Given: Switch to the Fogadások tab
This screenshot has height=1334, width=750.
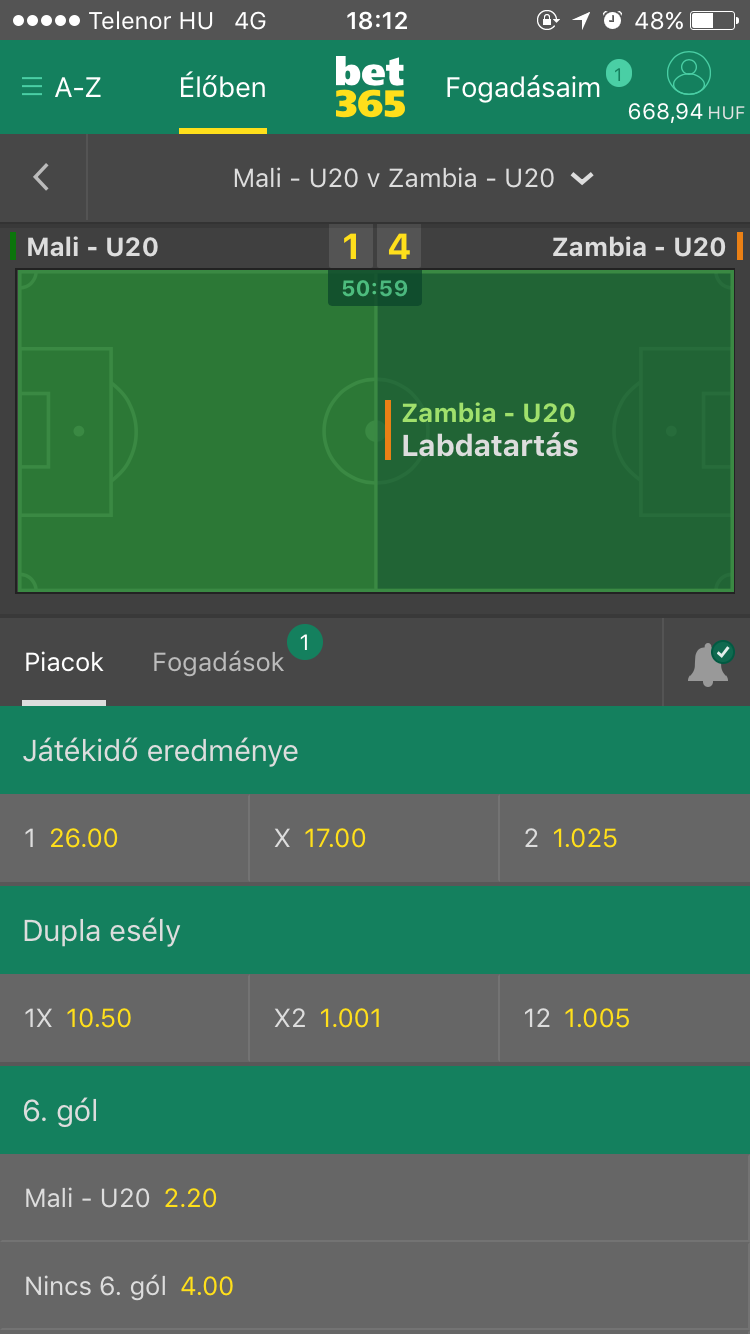Looking at the screenshot, I should pos(218,662).
